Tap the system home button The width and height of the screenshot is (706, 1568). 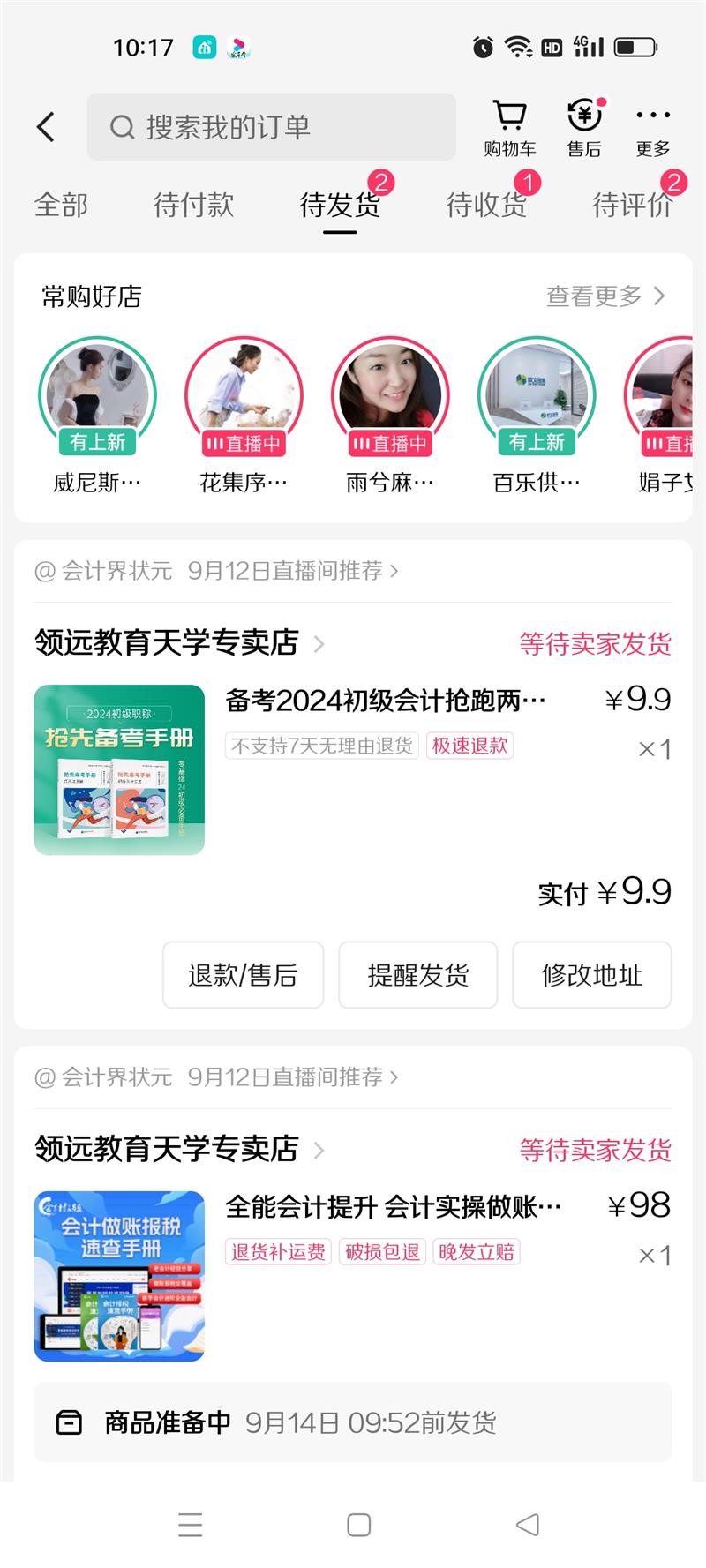(x=358, y=1525)
